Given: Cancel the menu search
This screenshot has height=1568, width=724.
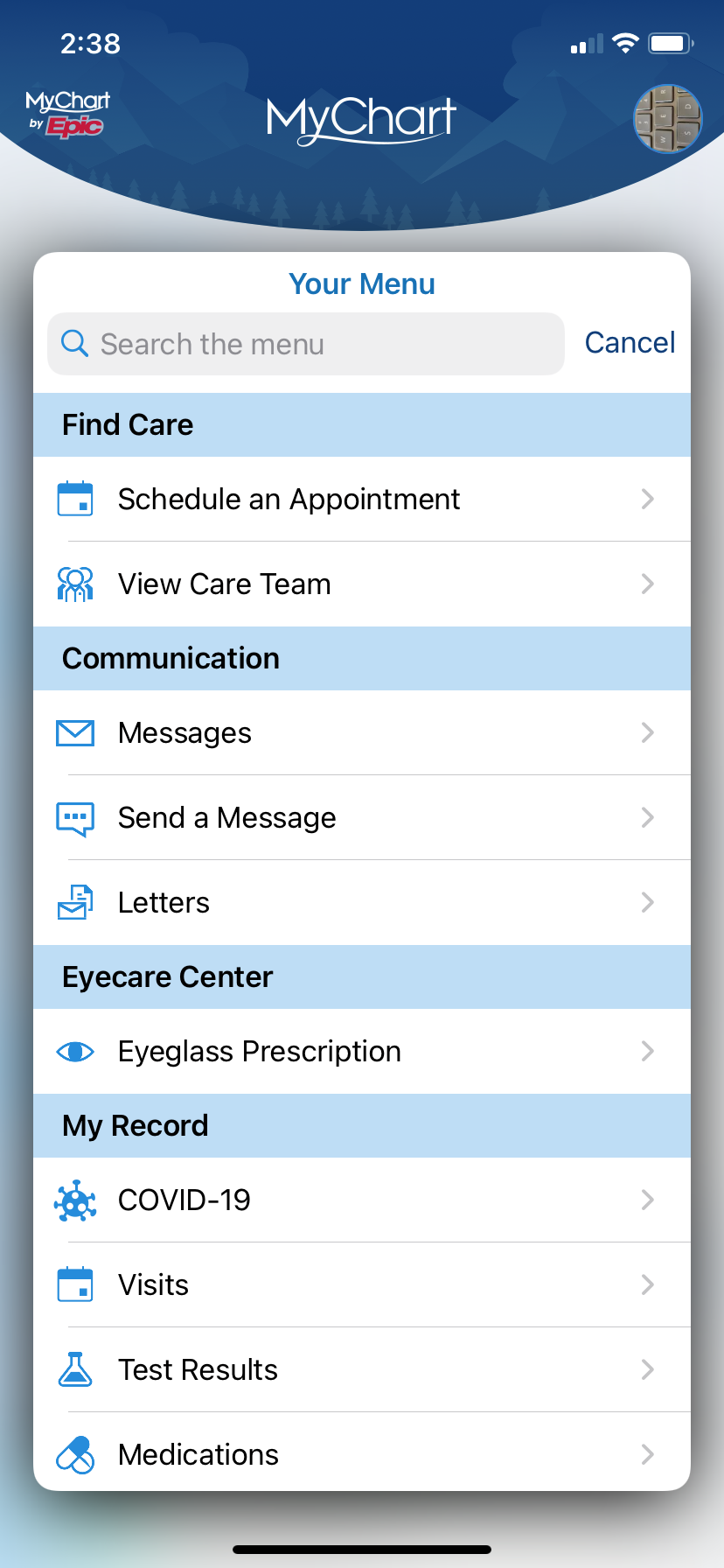Looking at the screenshot, I should coord(630,343).
